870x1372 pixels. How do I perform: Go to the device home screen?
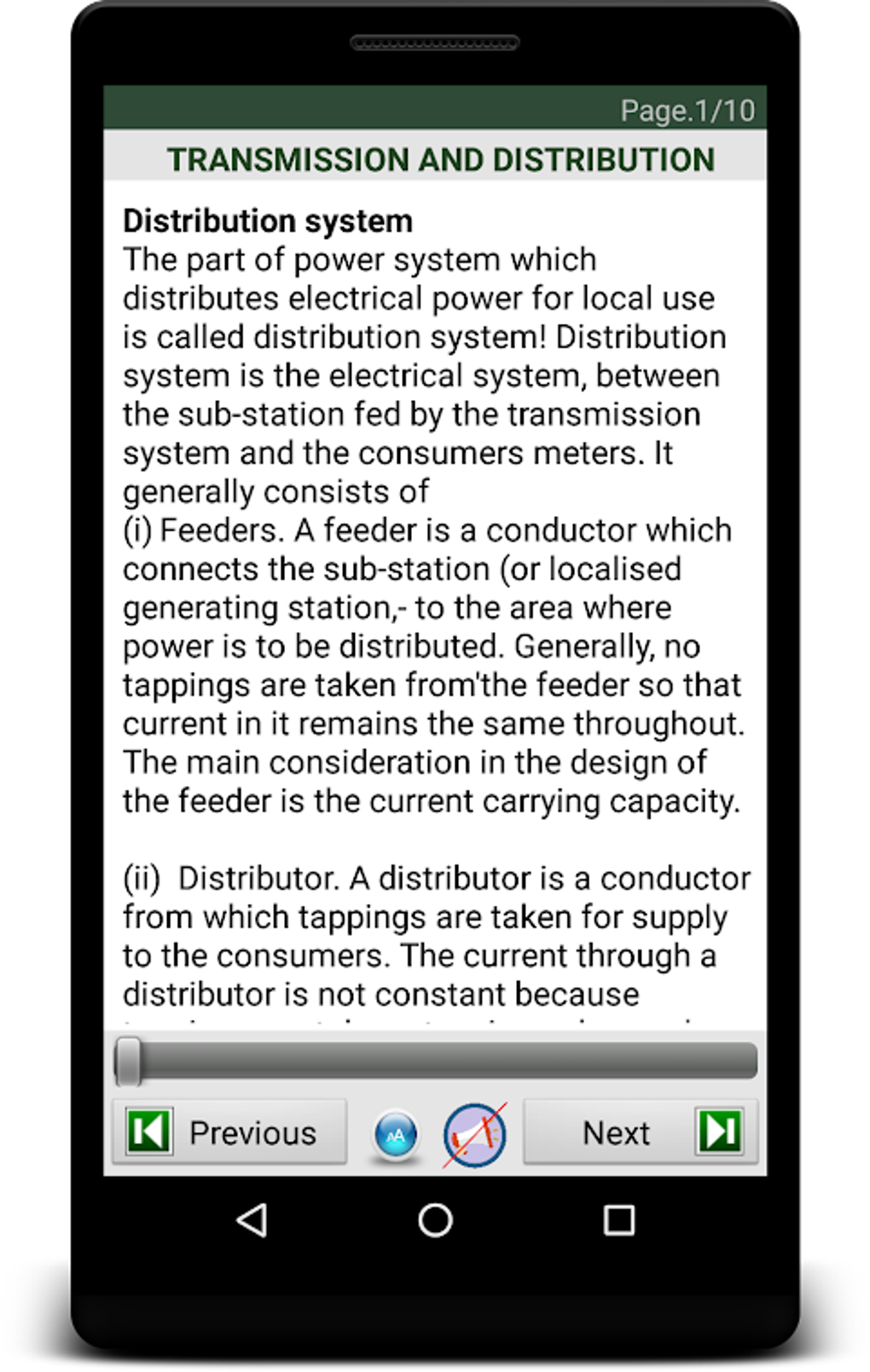coord(435,1220)
